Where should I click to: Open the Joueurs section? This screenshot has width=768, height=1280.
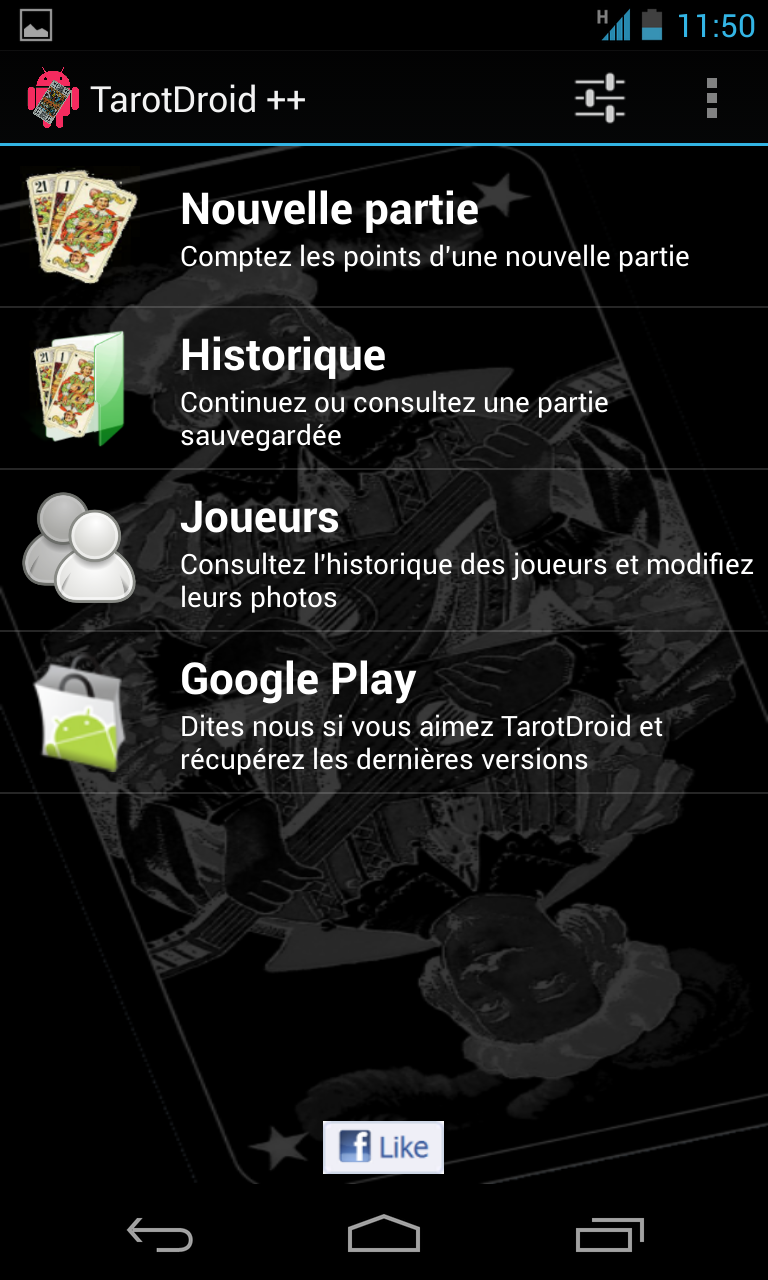(x=384, y=550)
